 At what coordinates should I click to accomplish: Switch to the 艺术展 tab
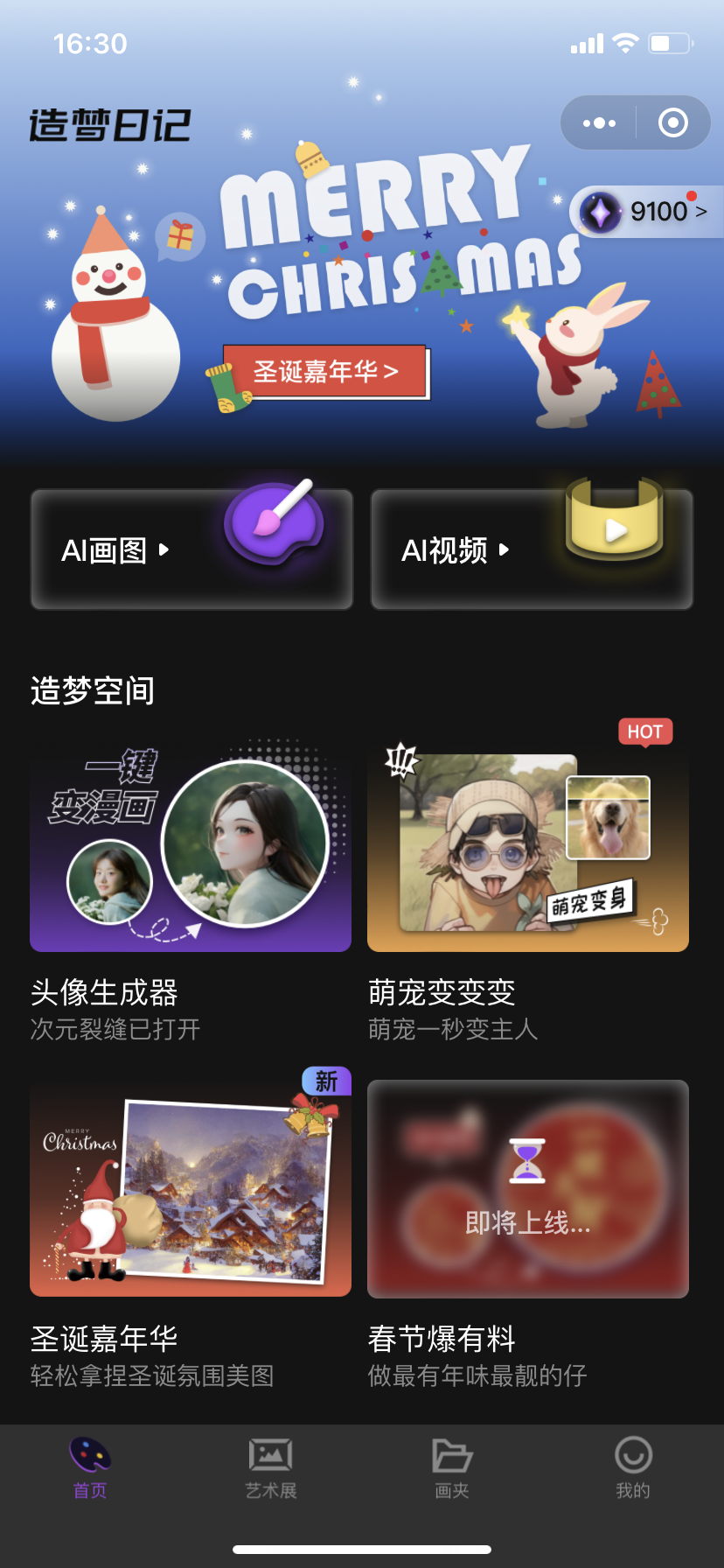(271, 1466)
